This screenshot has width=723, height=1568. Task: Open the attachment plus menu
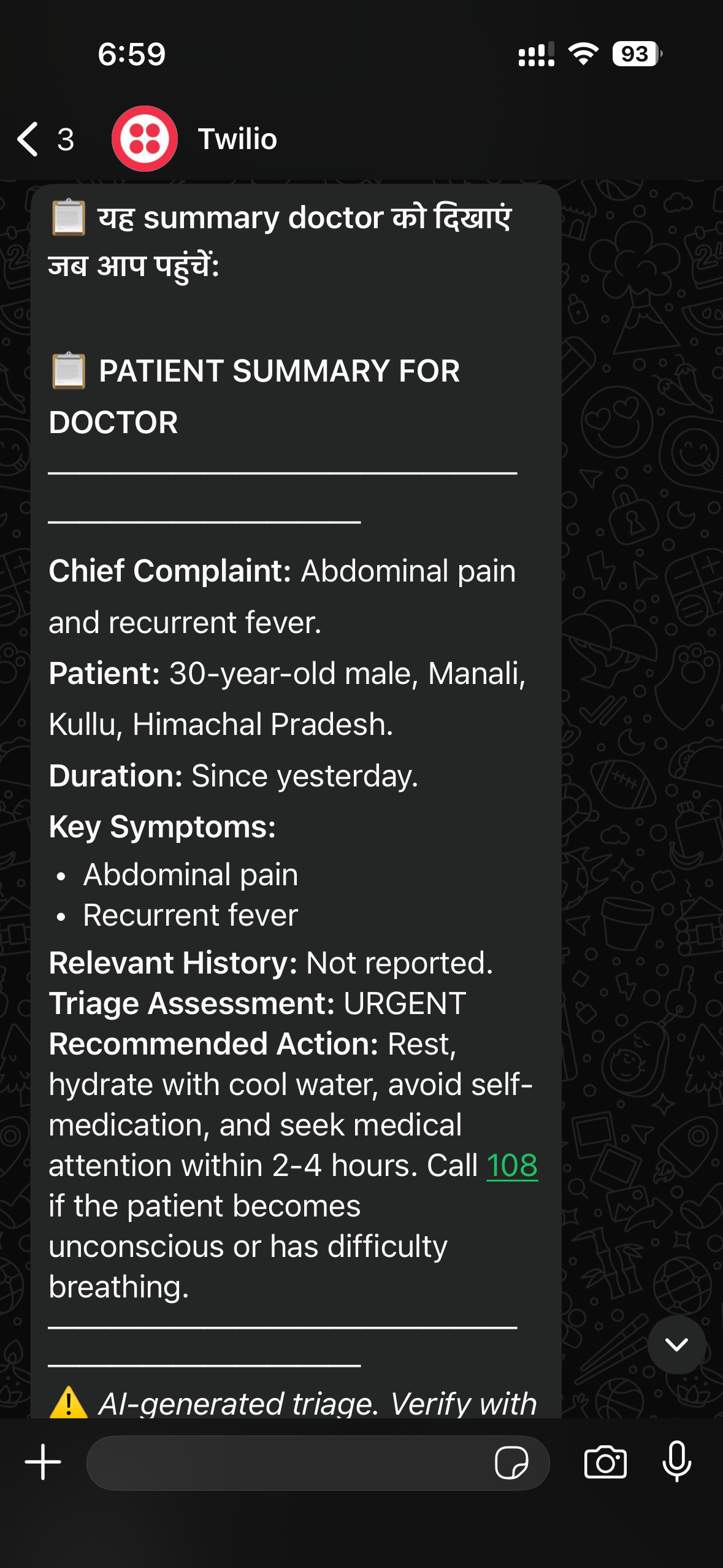43,1462
